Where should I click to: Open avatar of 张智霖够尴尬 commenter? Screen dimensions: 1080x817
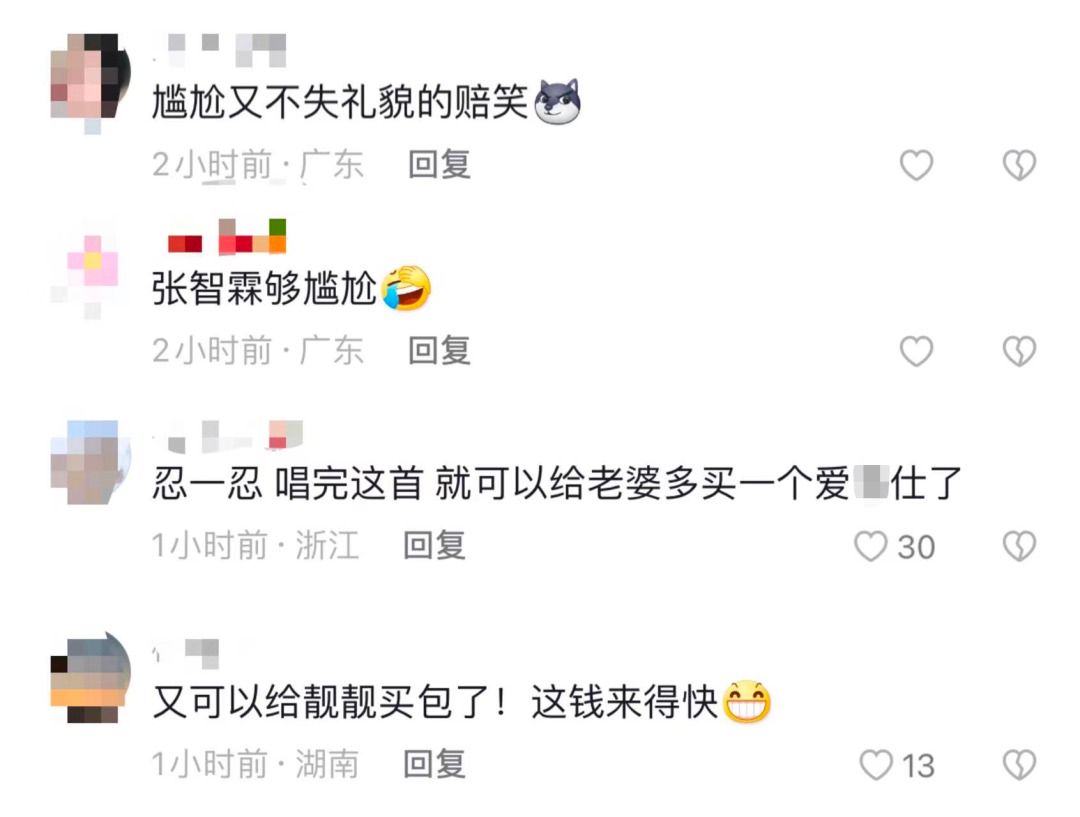[x=90, y=272]
